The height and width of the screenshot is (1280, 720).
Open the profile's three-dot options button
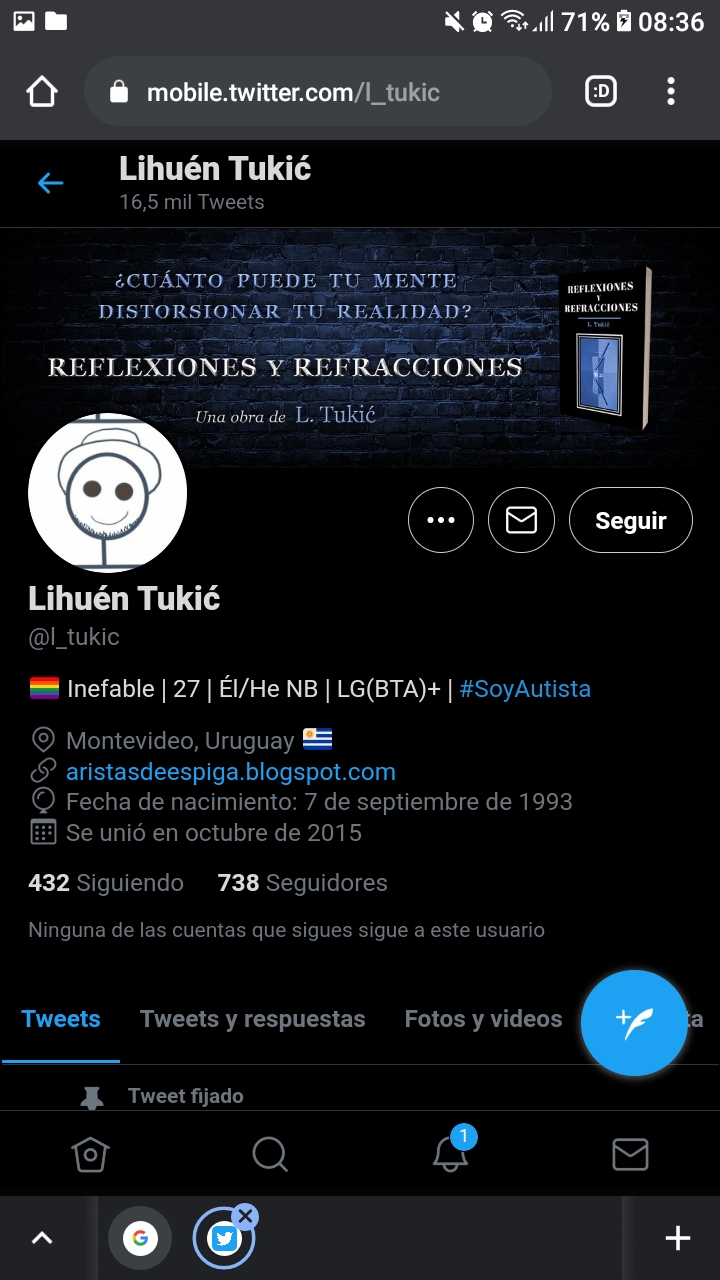(441, 520)
